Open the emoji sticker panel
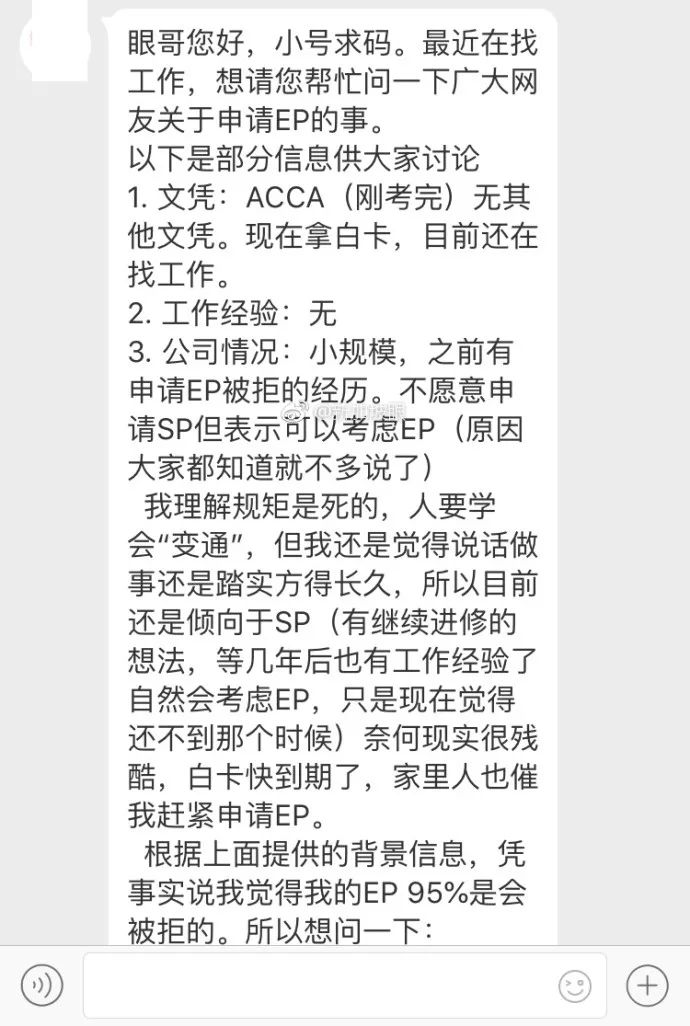 pos(575,985)
